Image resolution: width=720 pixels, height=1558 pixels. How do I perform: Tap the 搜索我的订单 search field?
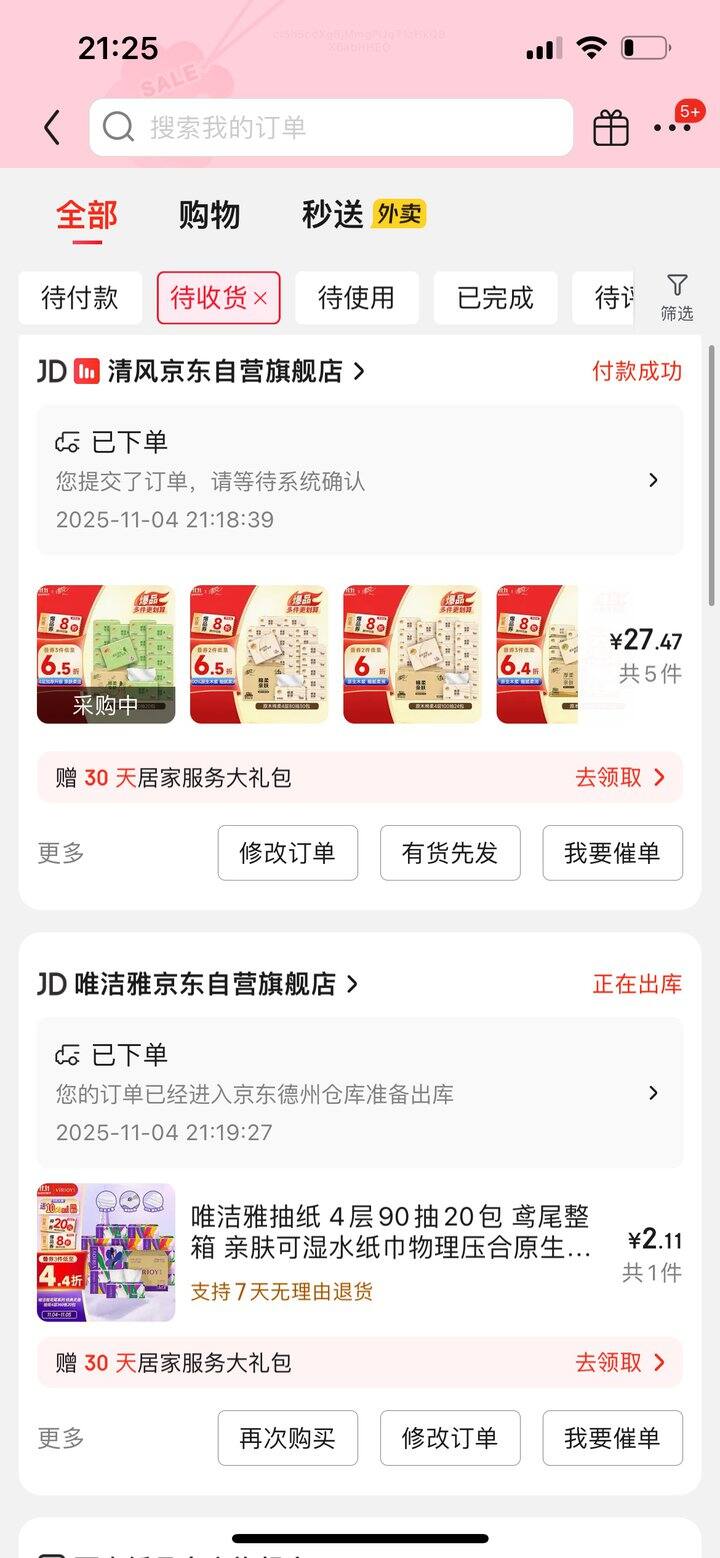click(x=330, y=128)
